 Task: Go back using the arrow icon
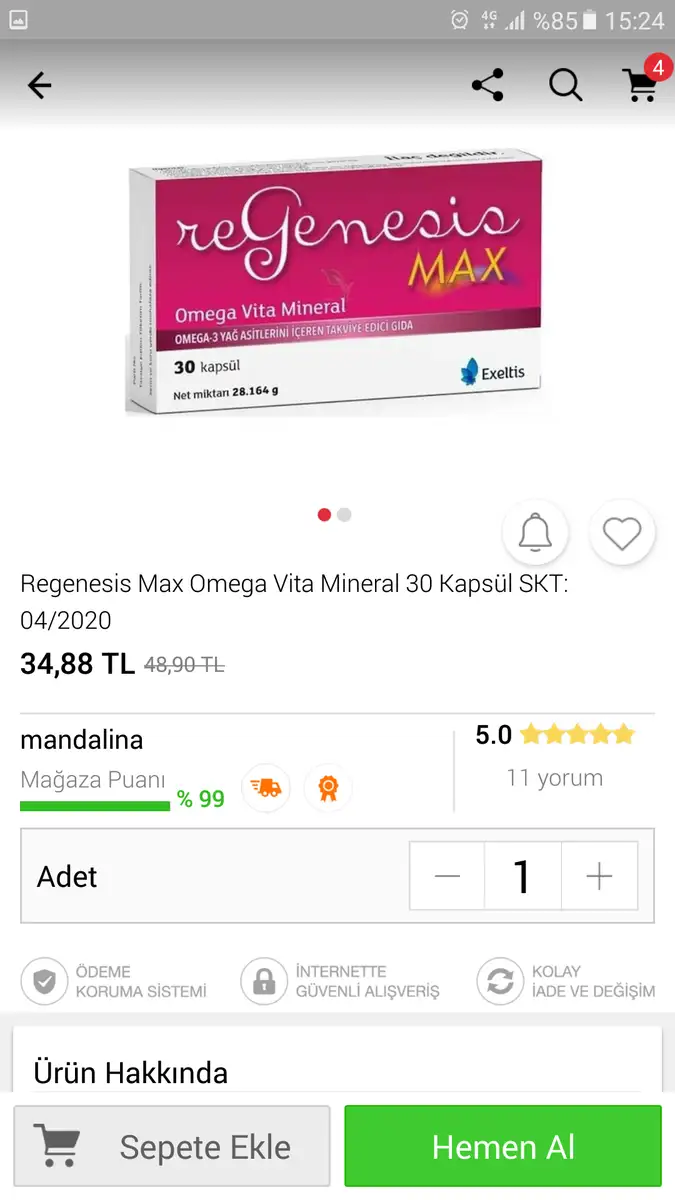pos(39,86)
